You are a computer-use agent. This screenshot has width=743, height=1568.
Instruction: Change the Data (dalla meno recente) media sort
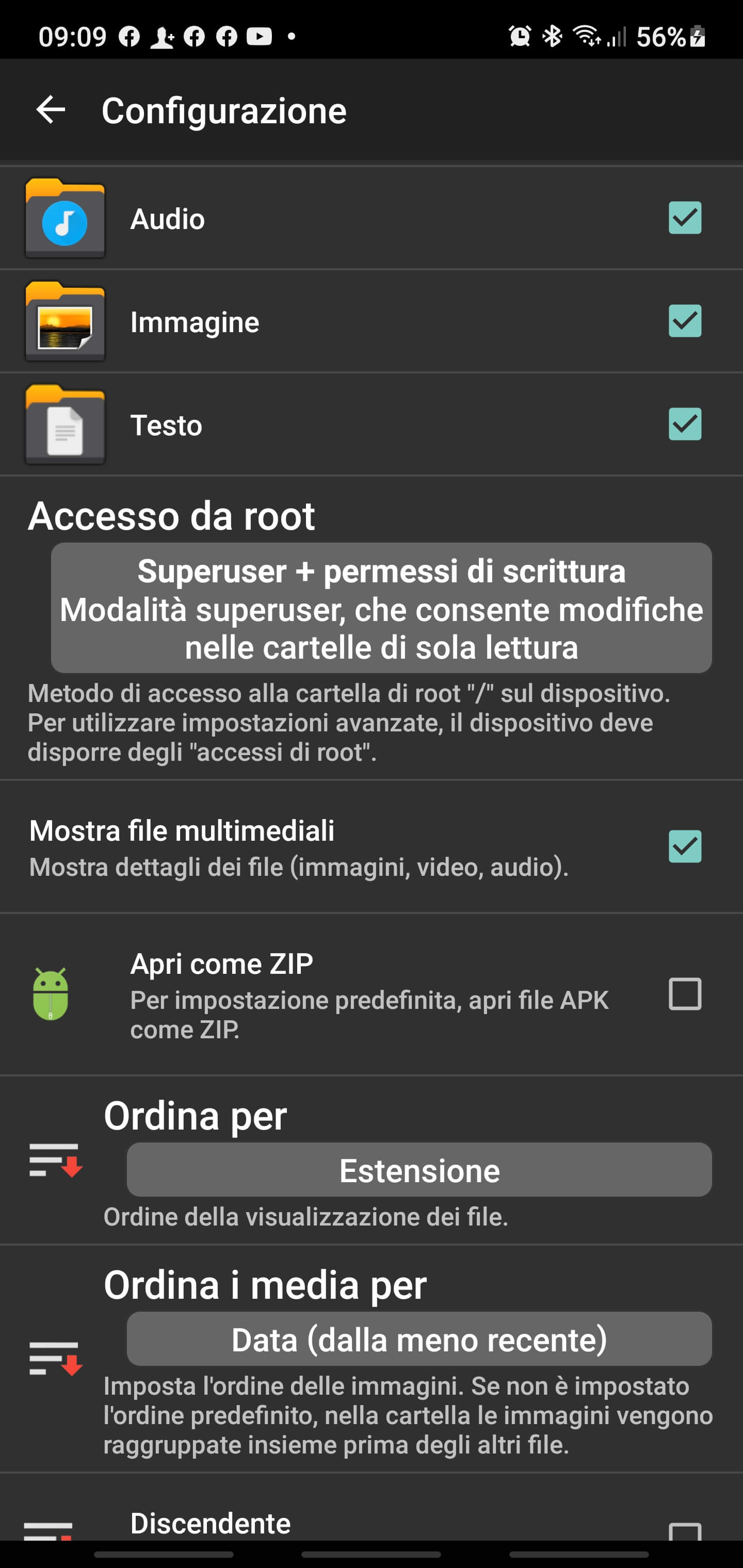click(419, 1339)
